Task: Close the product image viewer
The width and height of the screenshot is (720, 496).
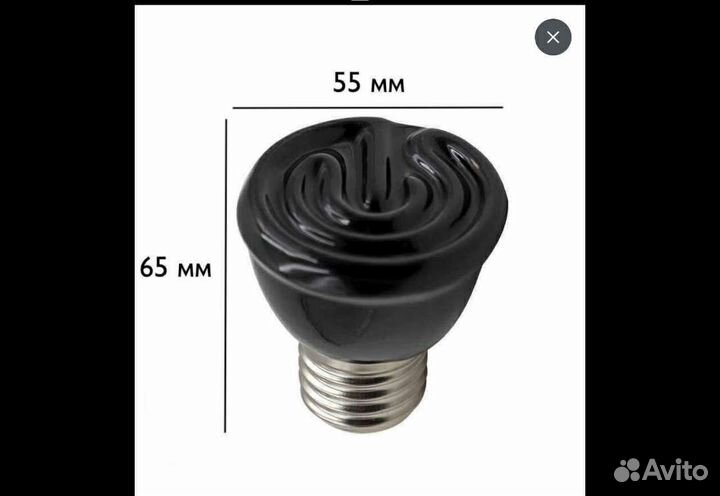Action: coord(553,38)
